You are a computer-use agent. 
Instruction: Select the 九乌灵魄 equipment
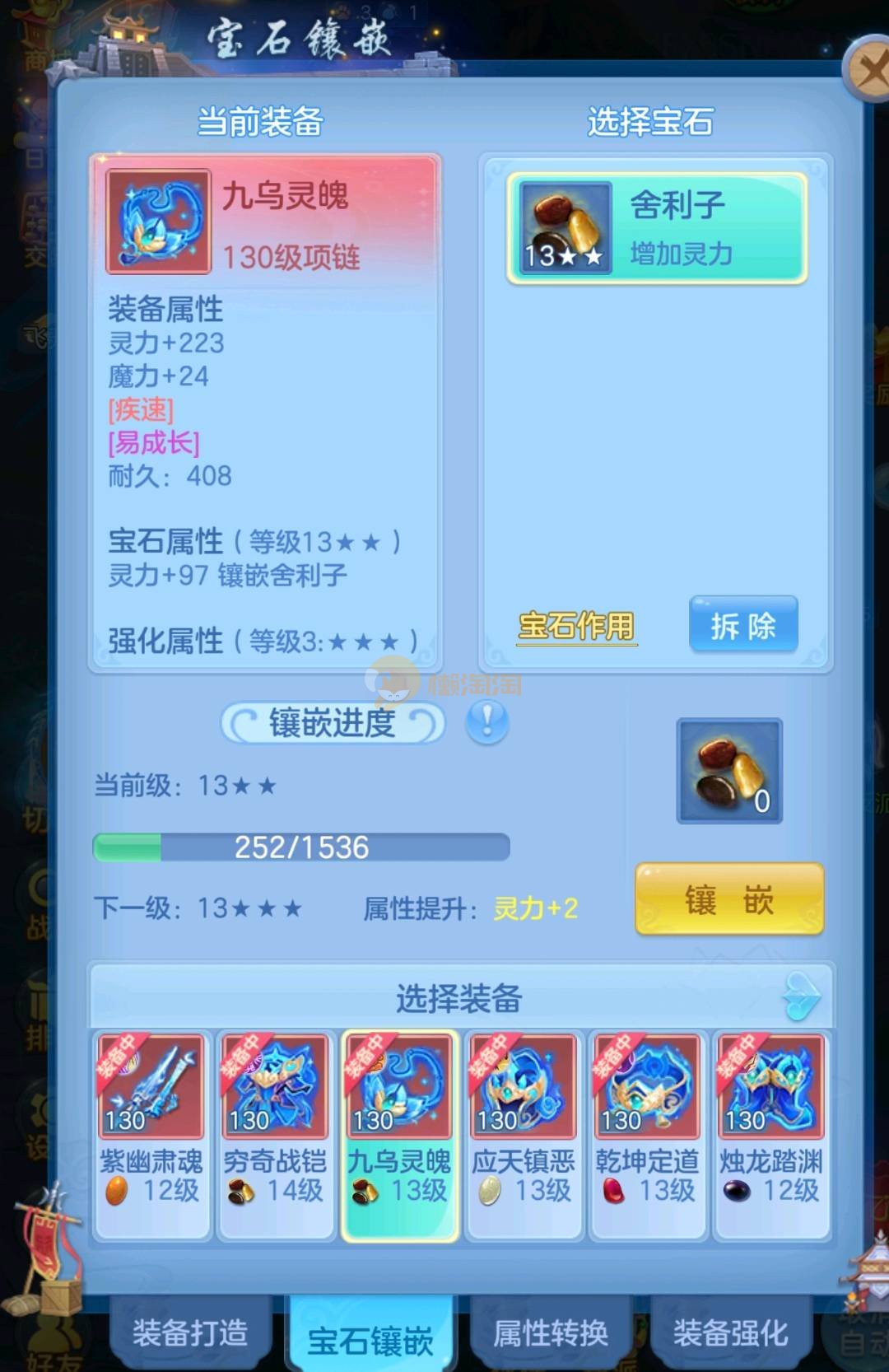399,1134
